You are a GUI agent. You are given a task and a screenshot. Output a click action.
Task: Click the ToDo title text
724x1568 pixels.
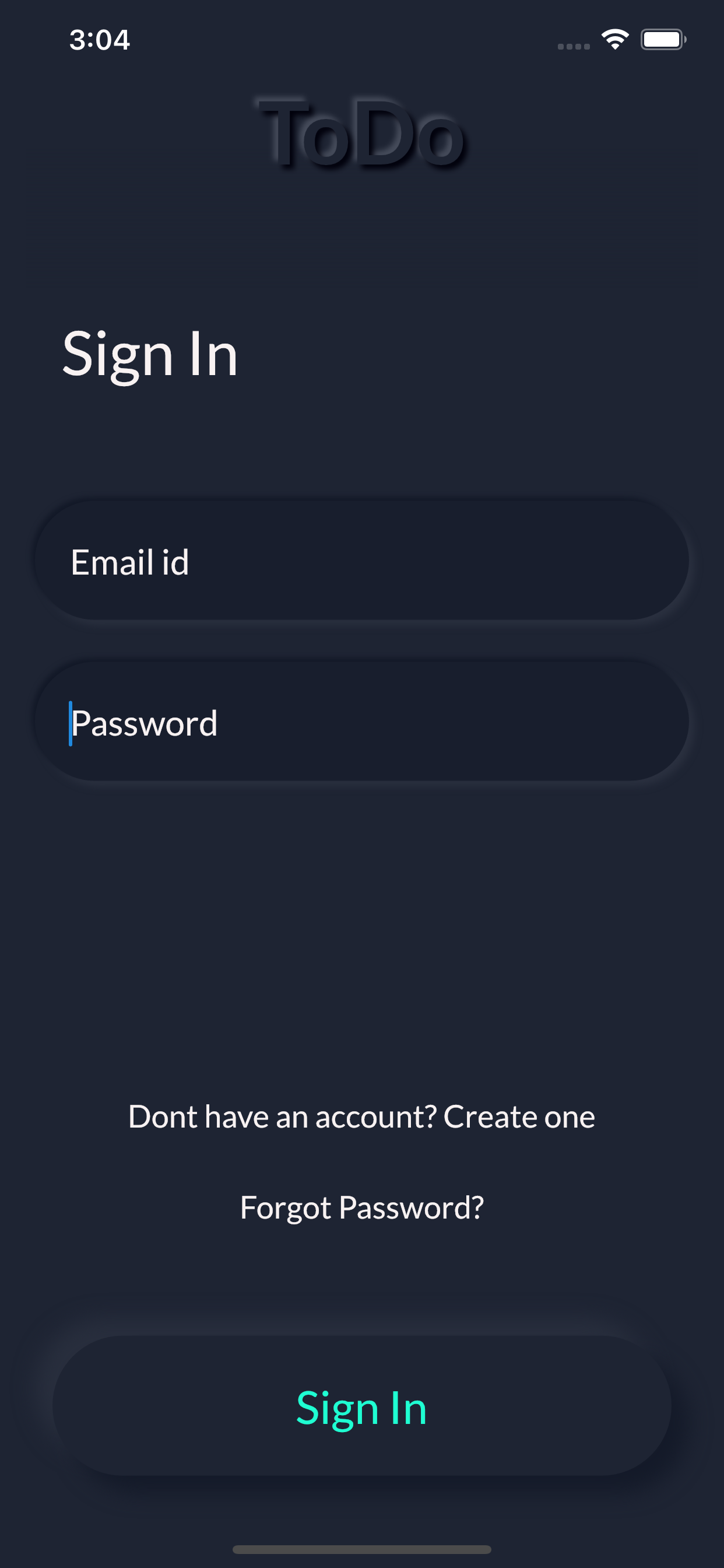click(x=361, y=135)
